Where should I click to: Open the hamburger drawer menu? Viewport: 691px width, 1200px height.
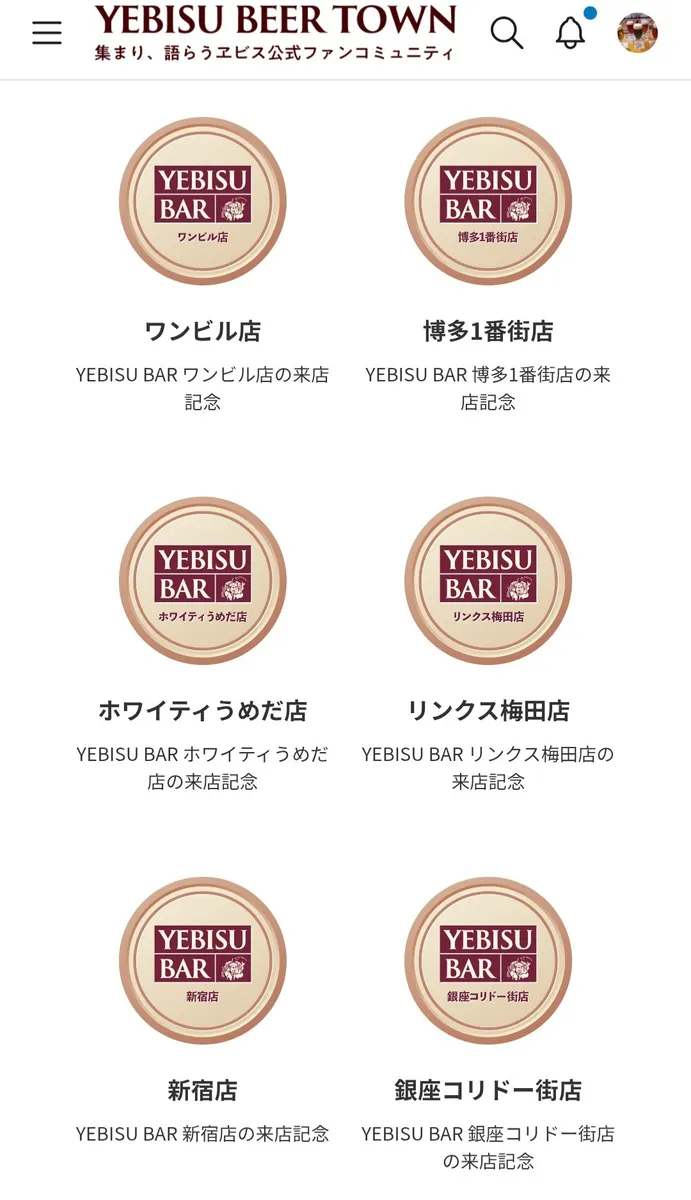[x=46, y=33]
